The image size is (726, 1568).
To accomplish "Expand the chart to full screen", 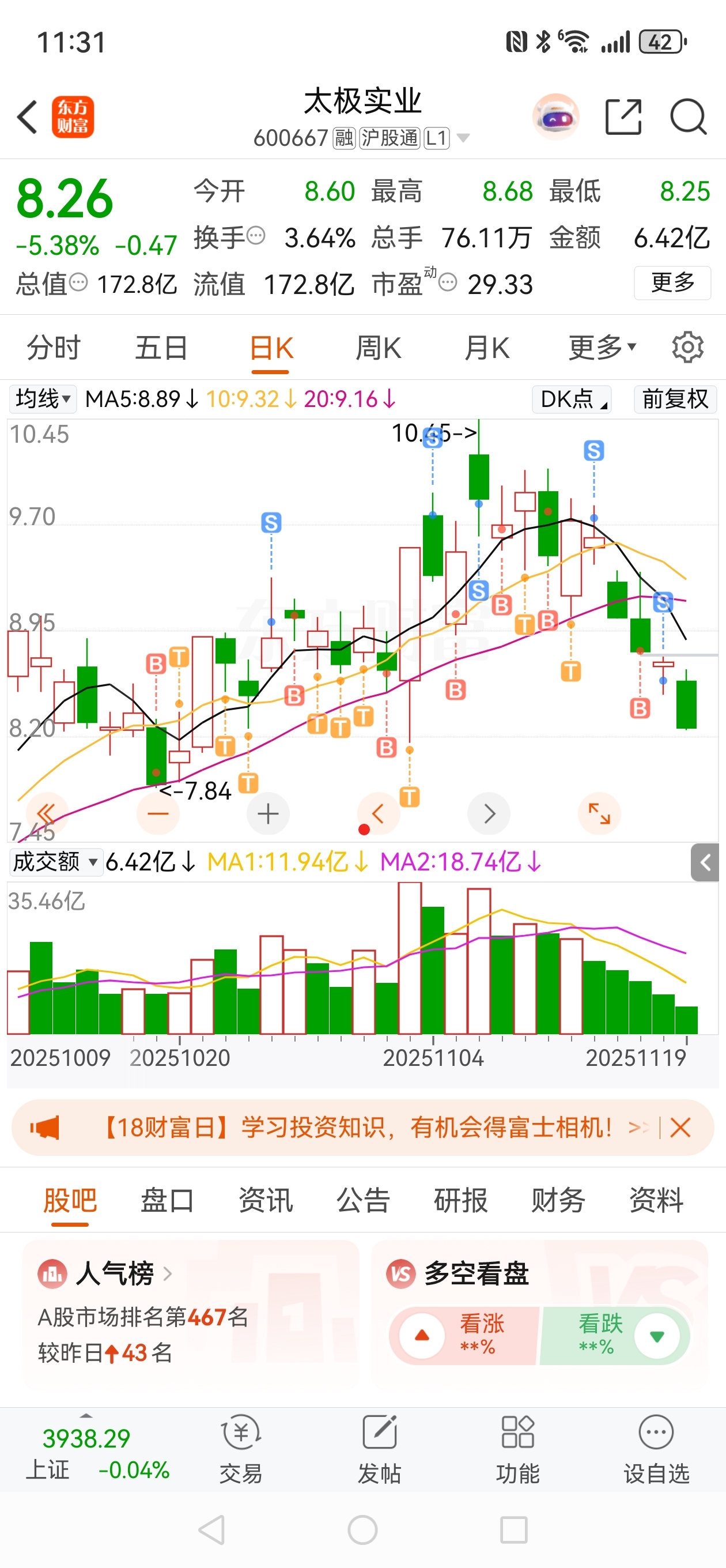I will tap(599, 813).
